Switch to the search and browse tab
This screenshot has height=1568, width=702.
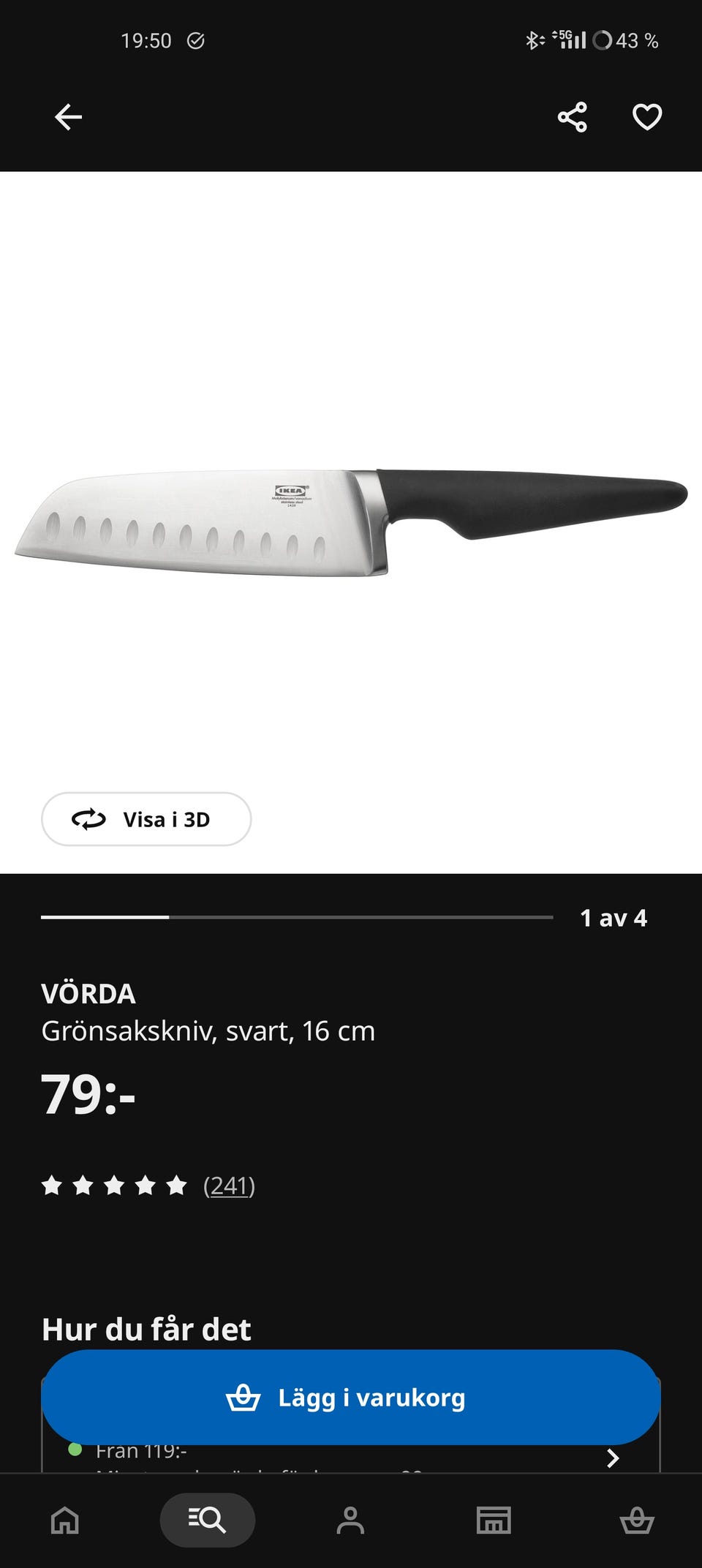point(208,1520)
